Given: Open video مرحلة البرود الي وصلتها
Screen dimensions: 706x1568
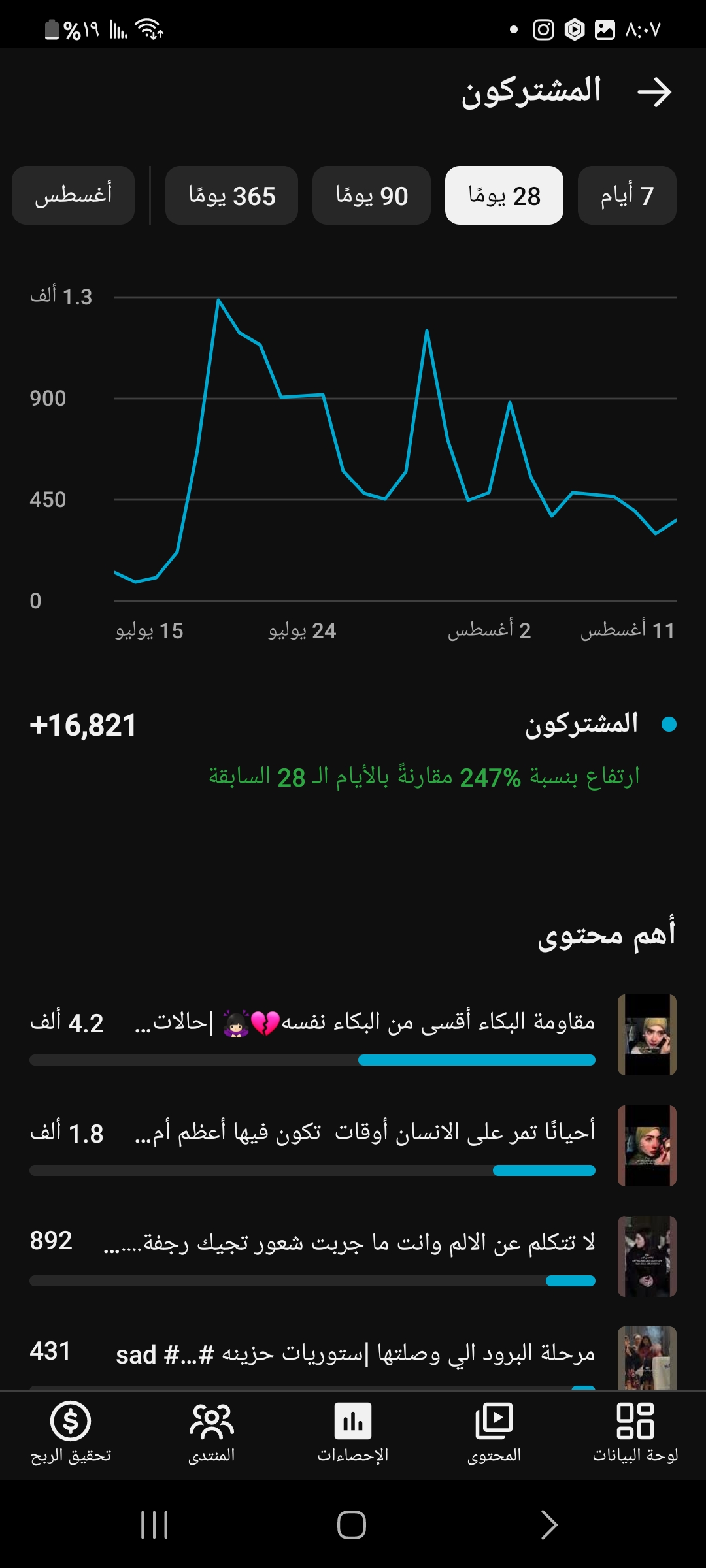Looking at the screenshot, I should pos(353,1358).
